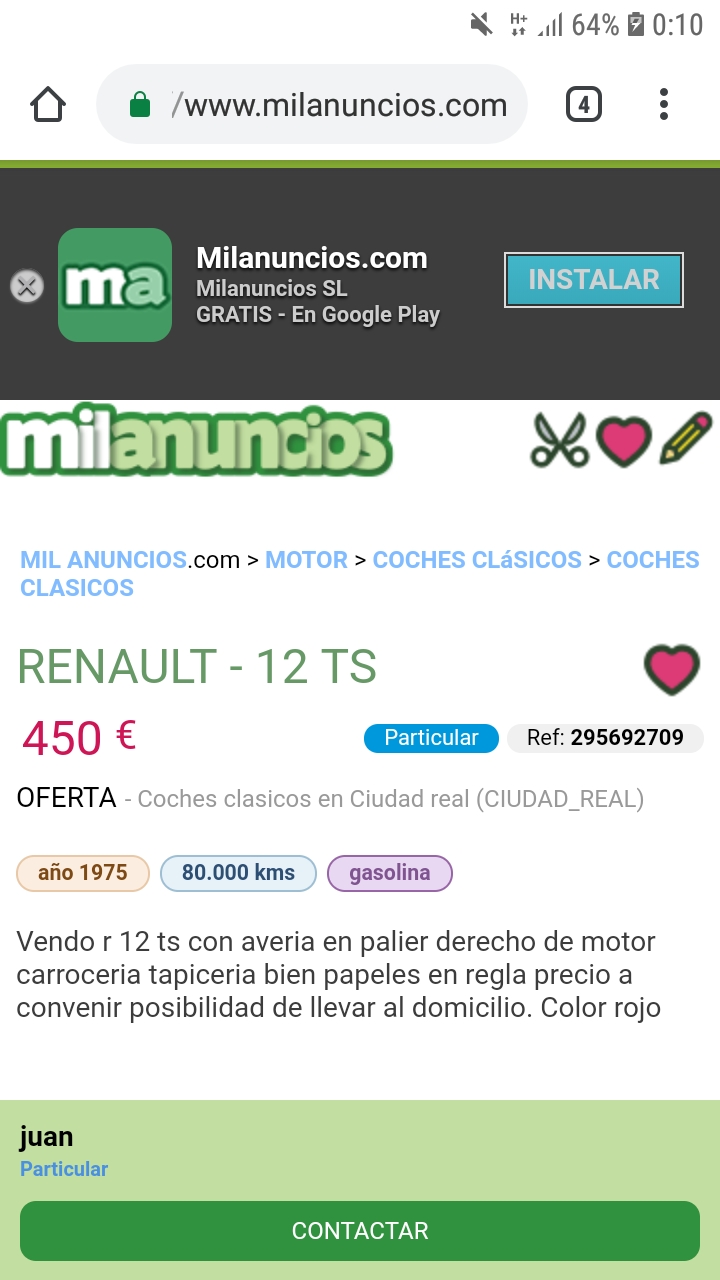Tap CONTACTAR to contact seller juan
The height and width of the screenshot is (1280, 720).
coord(360,1230)
